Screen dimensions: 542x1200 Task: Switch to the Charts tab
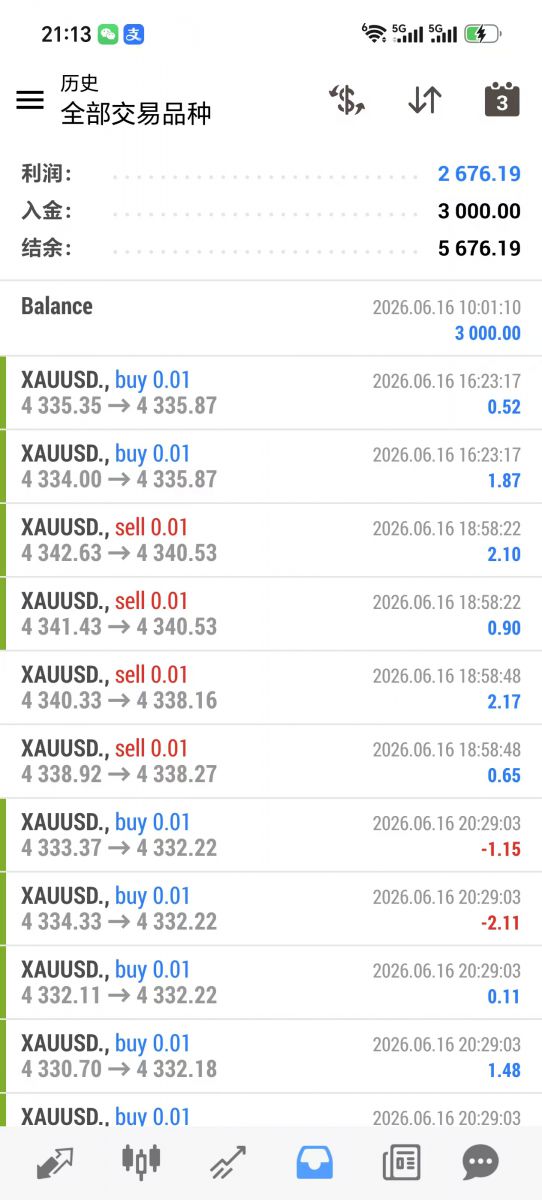tap(141, 1162)
